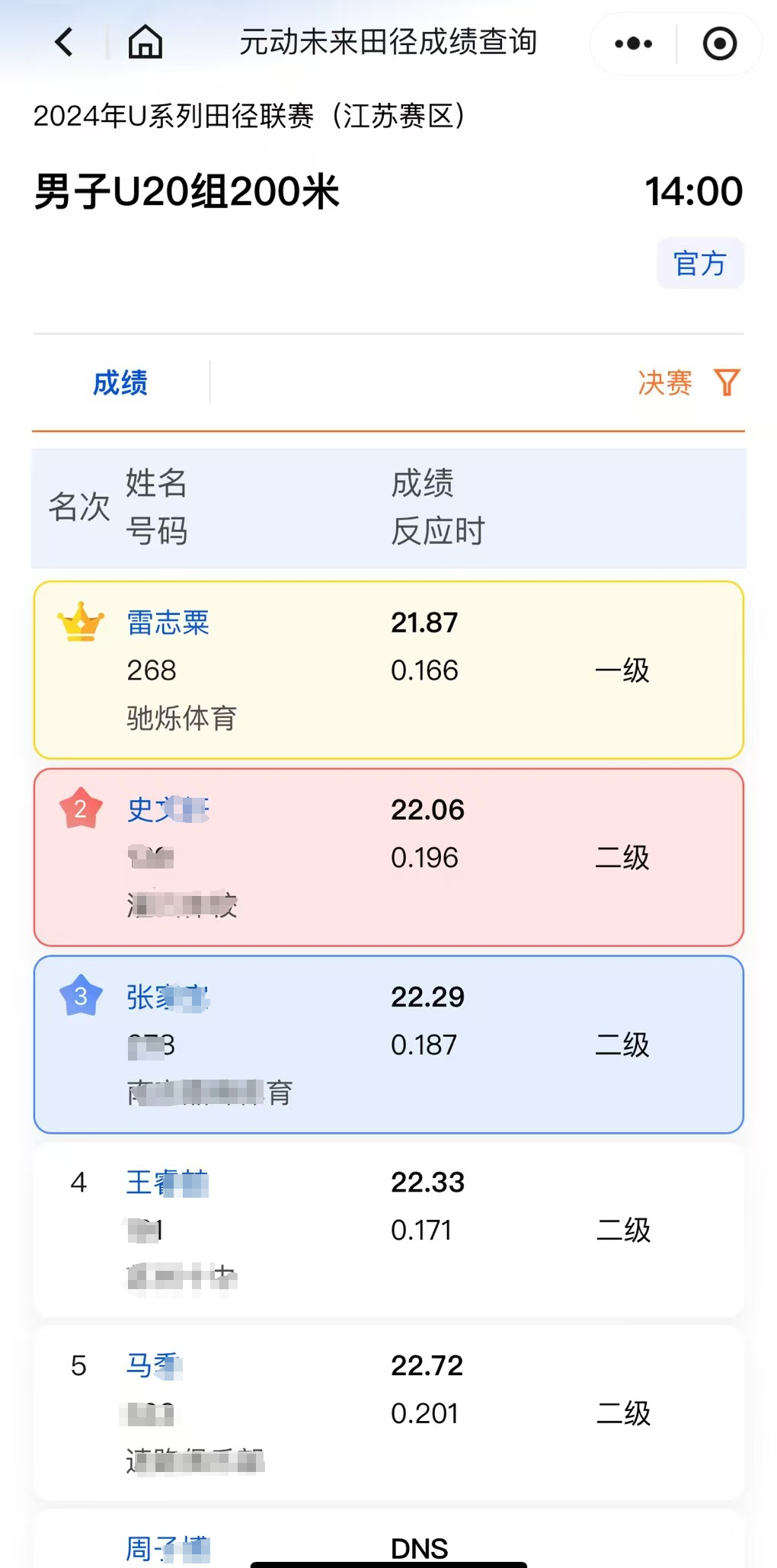Close the mini program via the circle icon

(719, 43)
